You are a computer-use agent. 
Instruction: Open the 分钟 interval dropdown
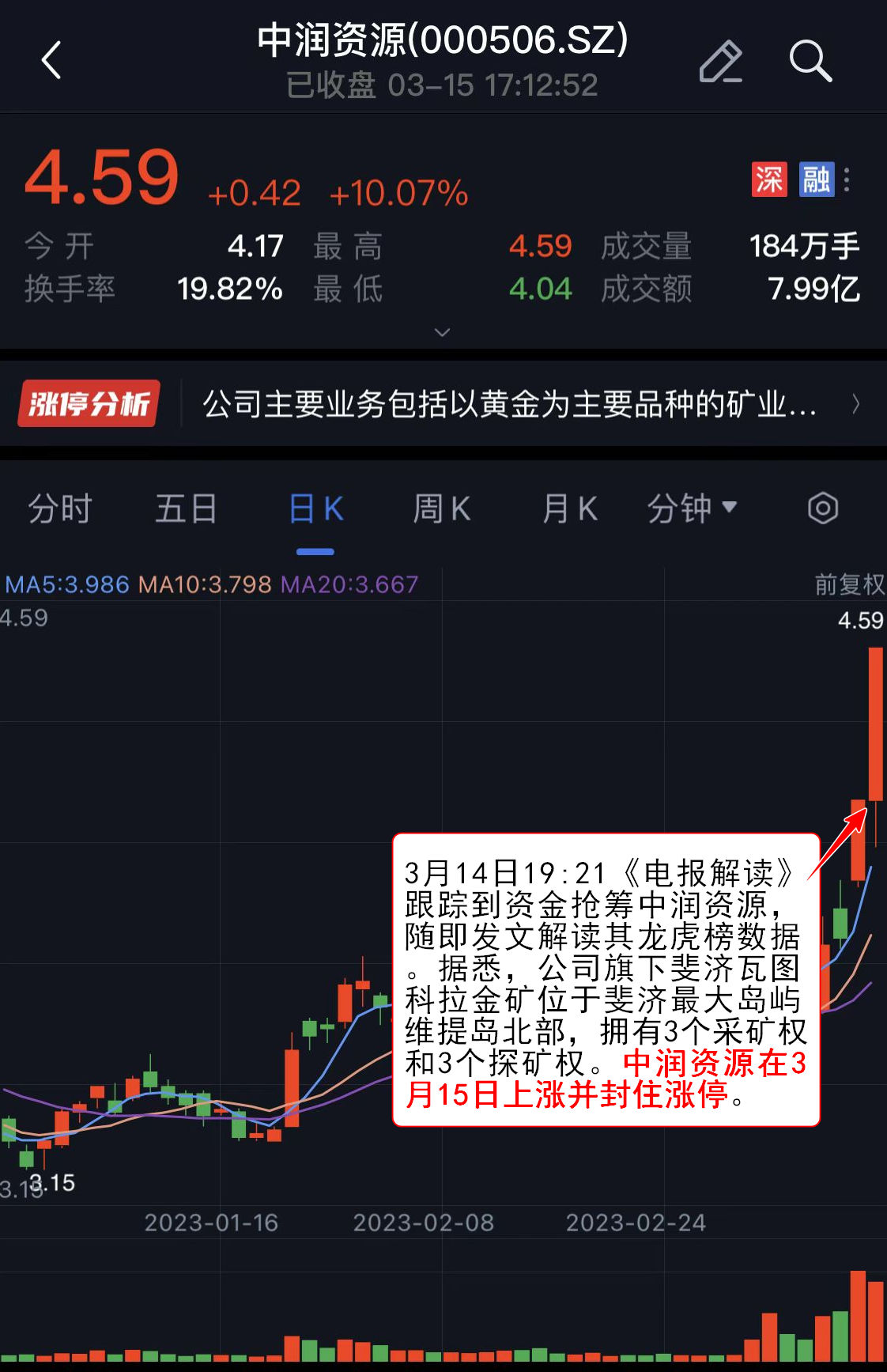pyautogui.click(x=691, y=508)
